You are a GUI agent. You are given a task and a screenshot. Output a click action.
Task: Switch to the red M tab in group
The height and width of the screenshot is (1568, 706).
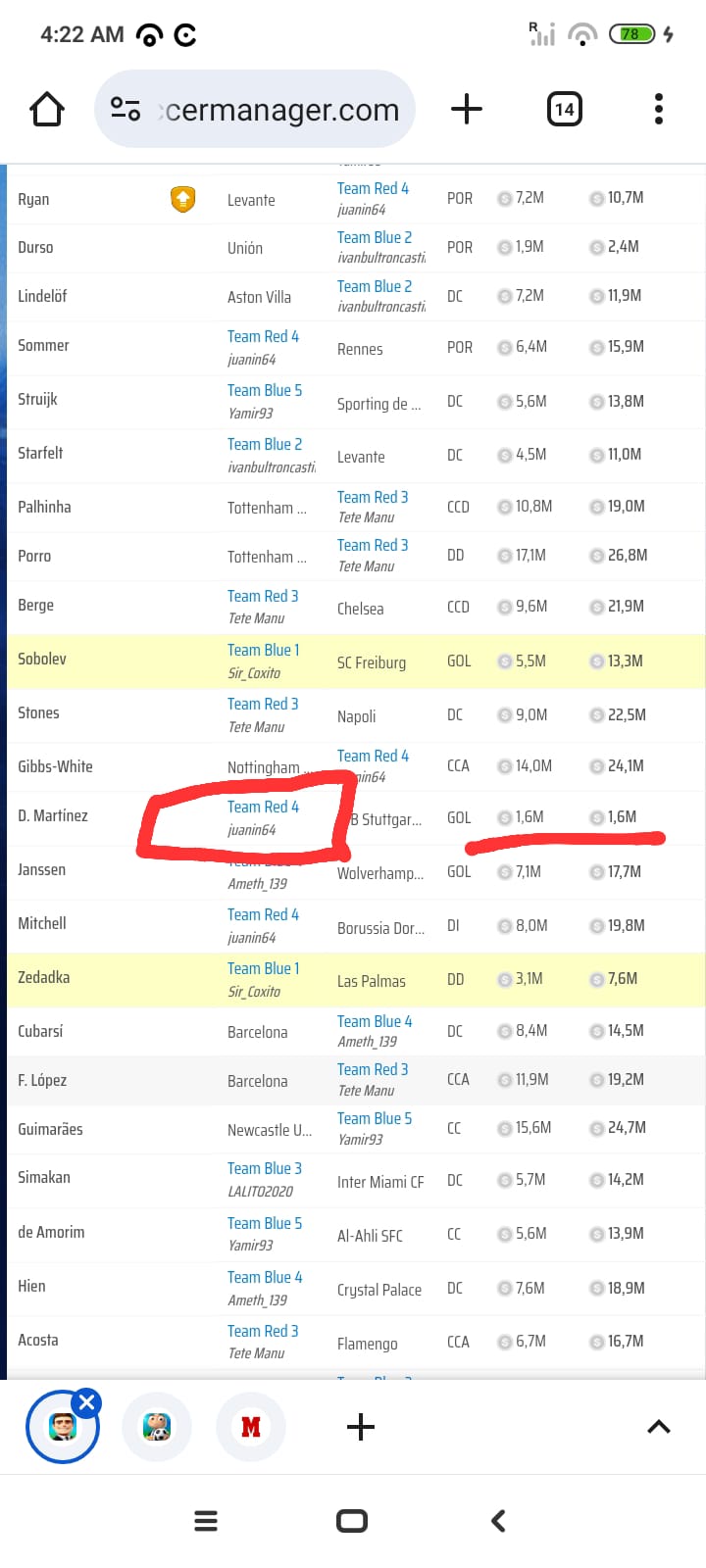tap(251, 1427)
